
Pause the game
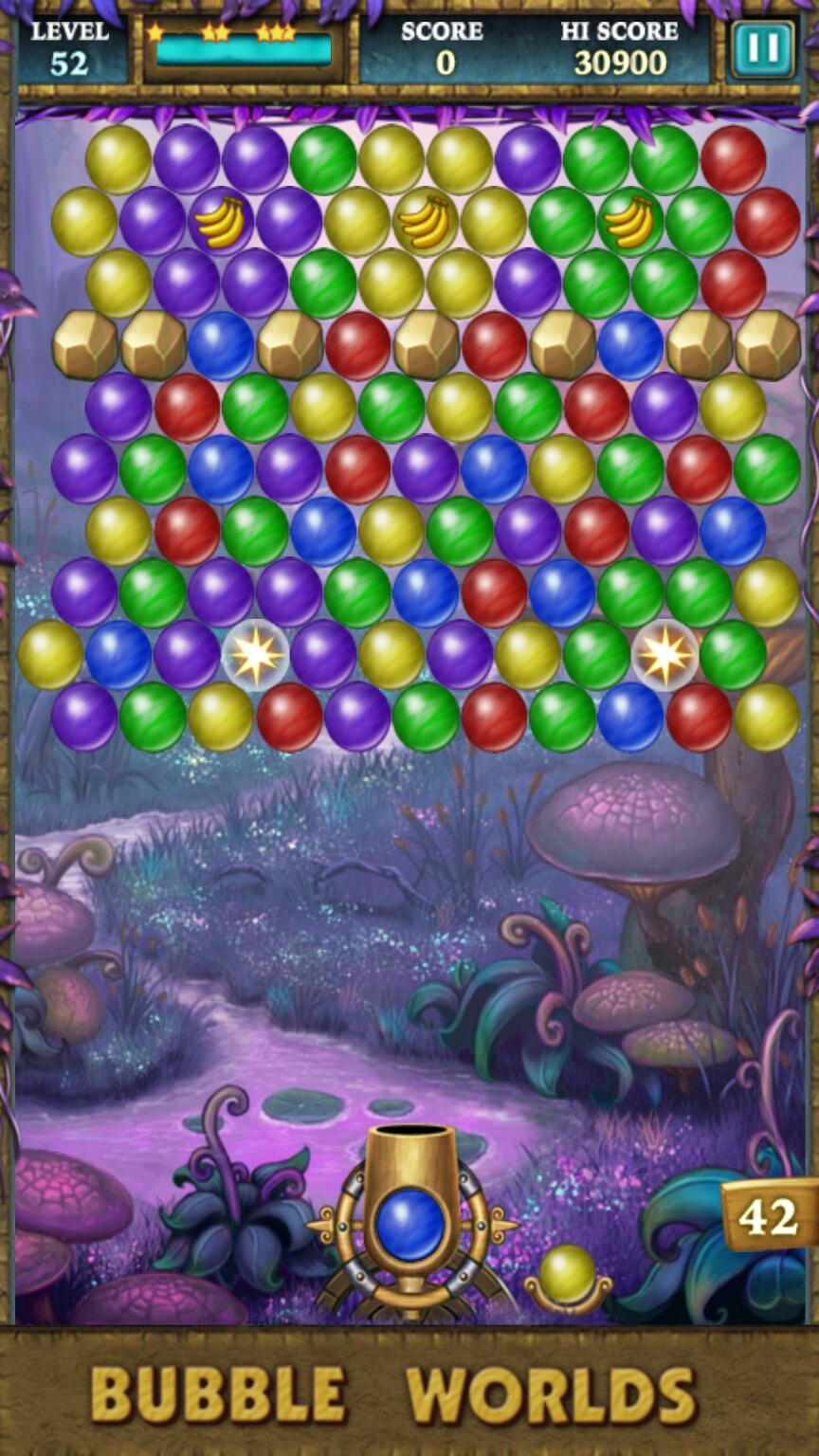tap(763, 48)
